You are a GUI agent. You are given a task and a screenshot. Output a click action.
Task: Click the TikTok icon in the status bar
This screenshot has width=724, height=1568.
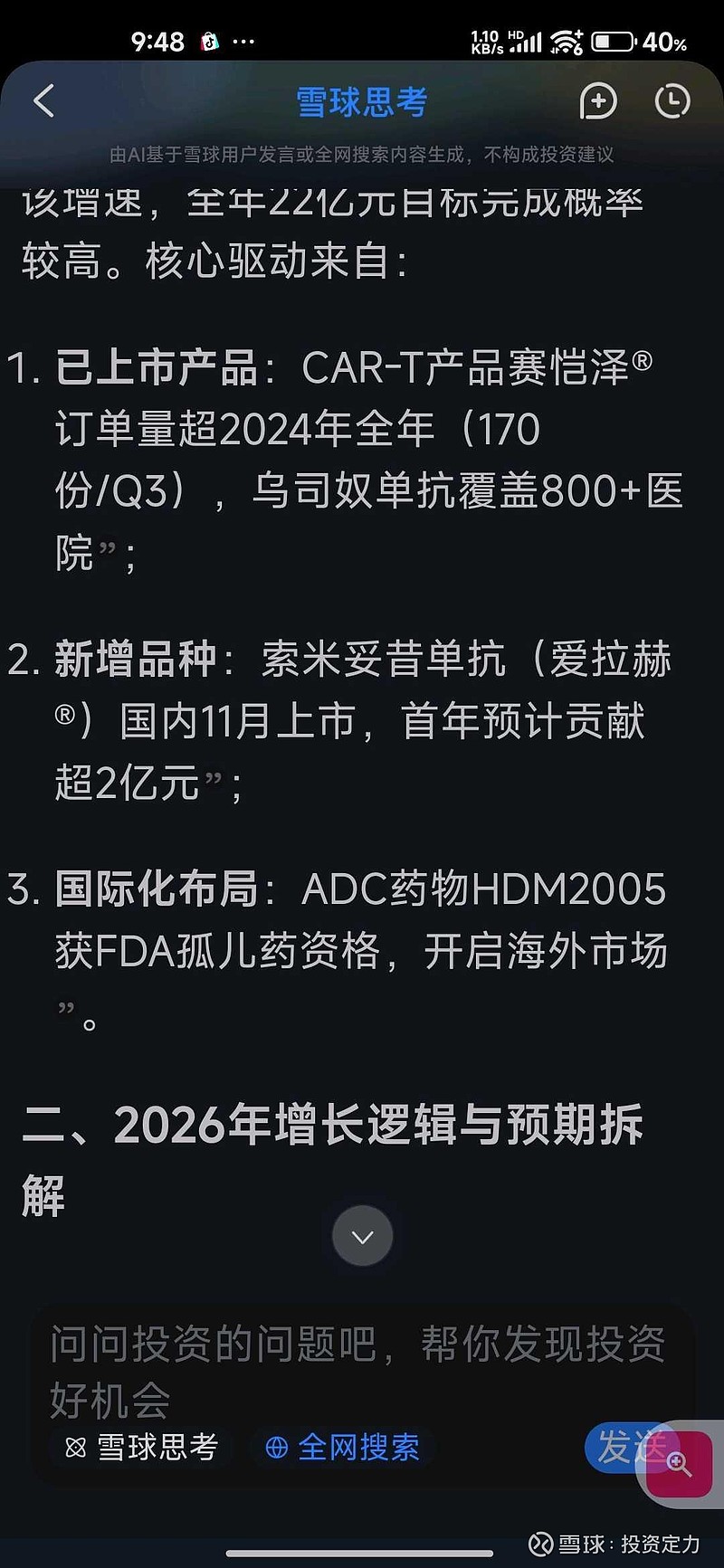pyautogui.click(x=209, y=40)
